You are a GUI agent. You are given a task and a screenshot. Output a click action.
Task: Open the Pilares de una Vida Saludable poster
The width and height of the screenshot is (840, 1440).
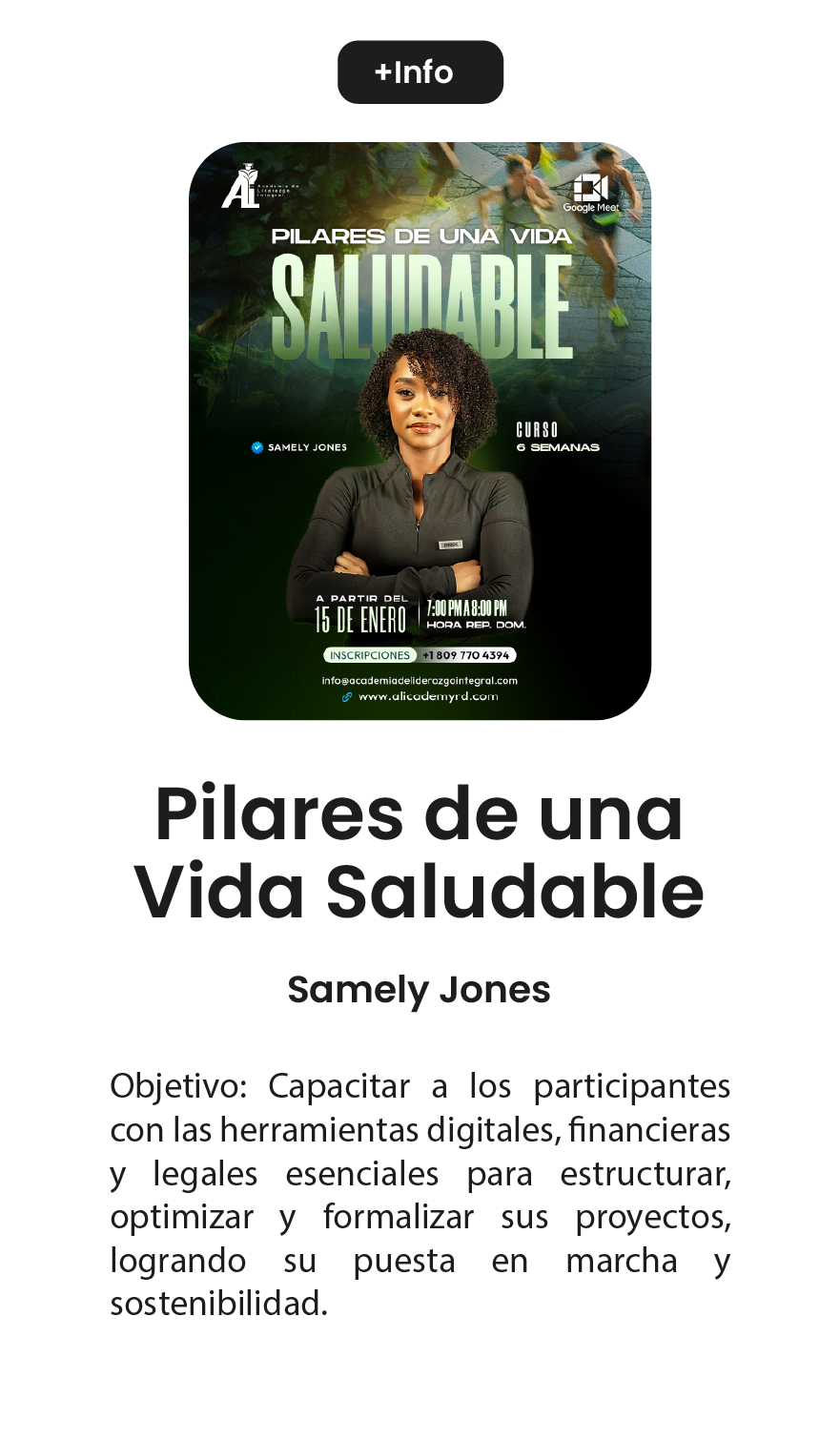tap(420, 431)
